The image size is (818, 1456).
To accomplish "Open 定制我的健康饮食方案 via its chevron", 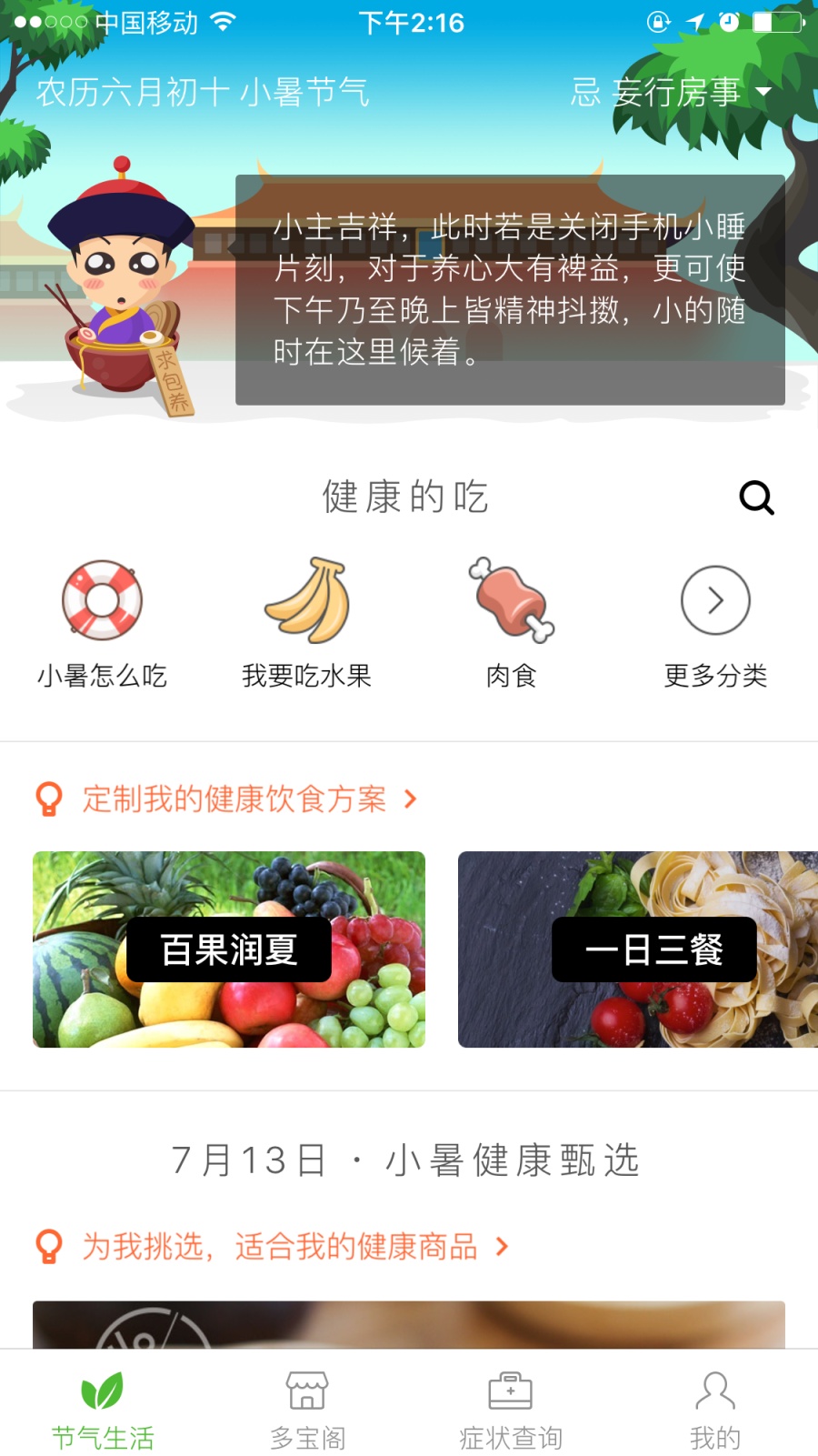I will click(411, 798).
